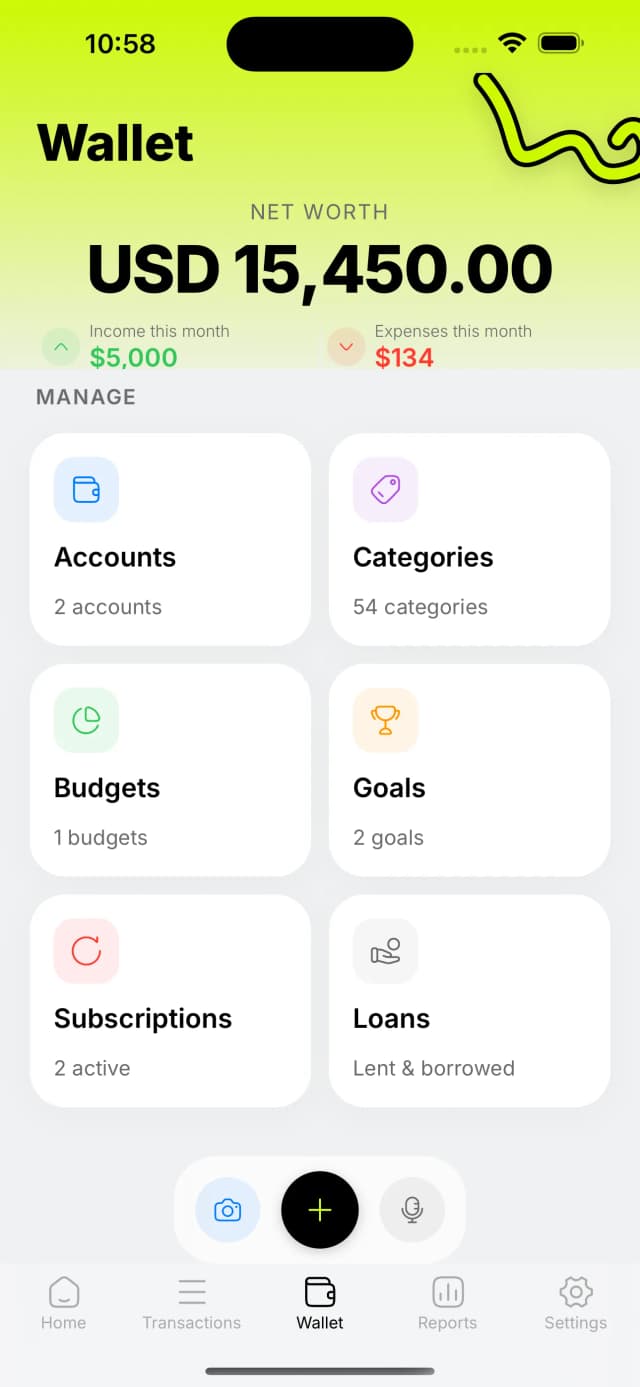The image size is (640, 1387).
Task: Manage Subscriptions from its card
Action: (170, 1000)
